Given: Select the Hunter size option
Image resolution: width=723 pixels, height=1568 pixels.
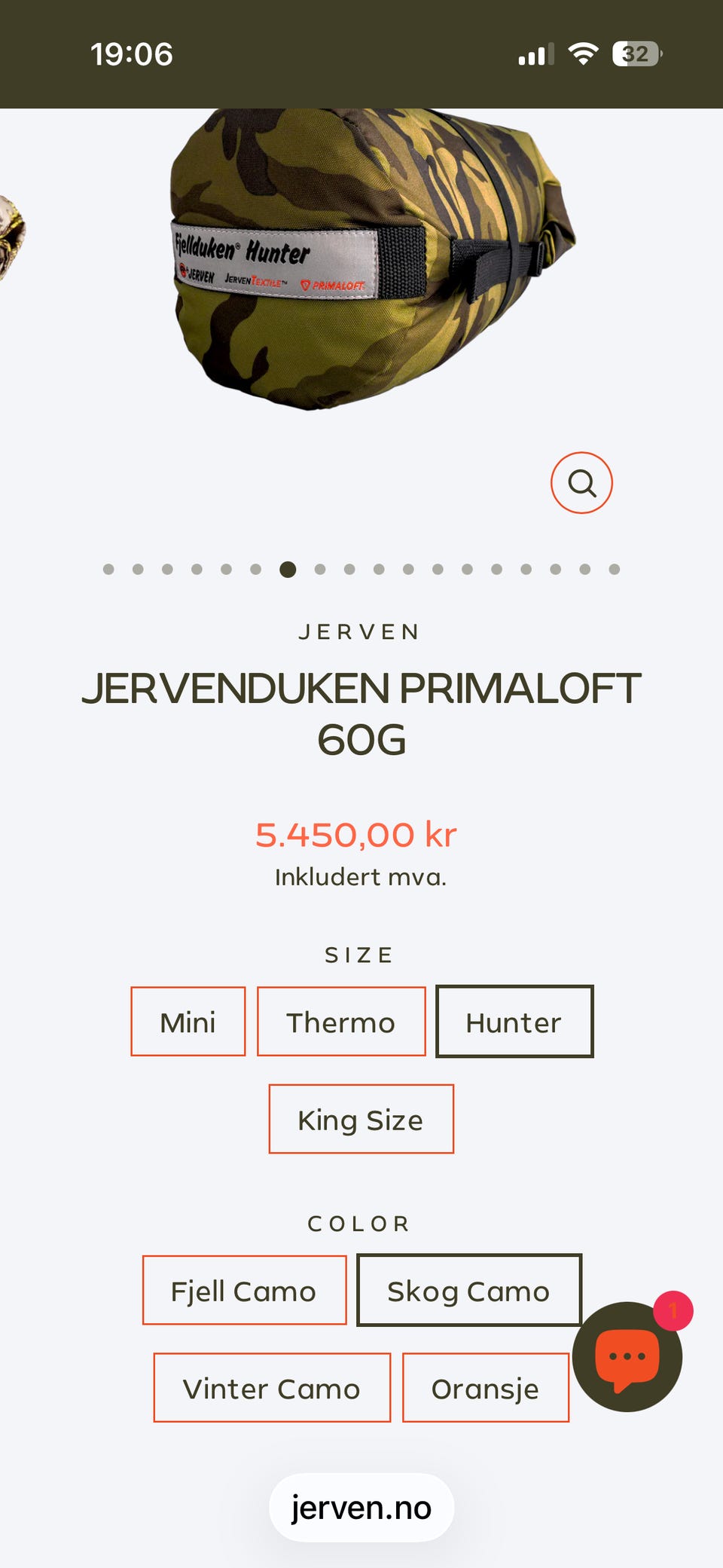Looking at the screenshot, I should [x=514, y=1021].
